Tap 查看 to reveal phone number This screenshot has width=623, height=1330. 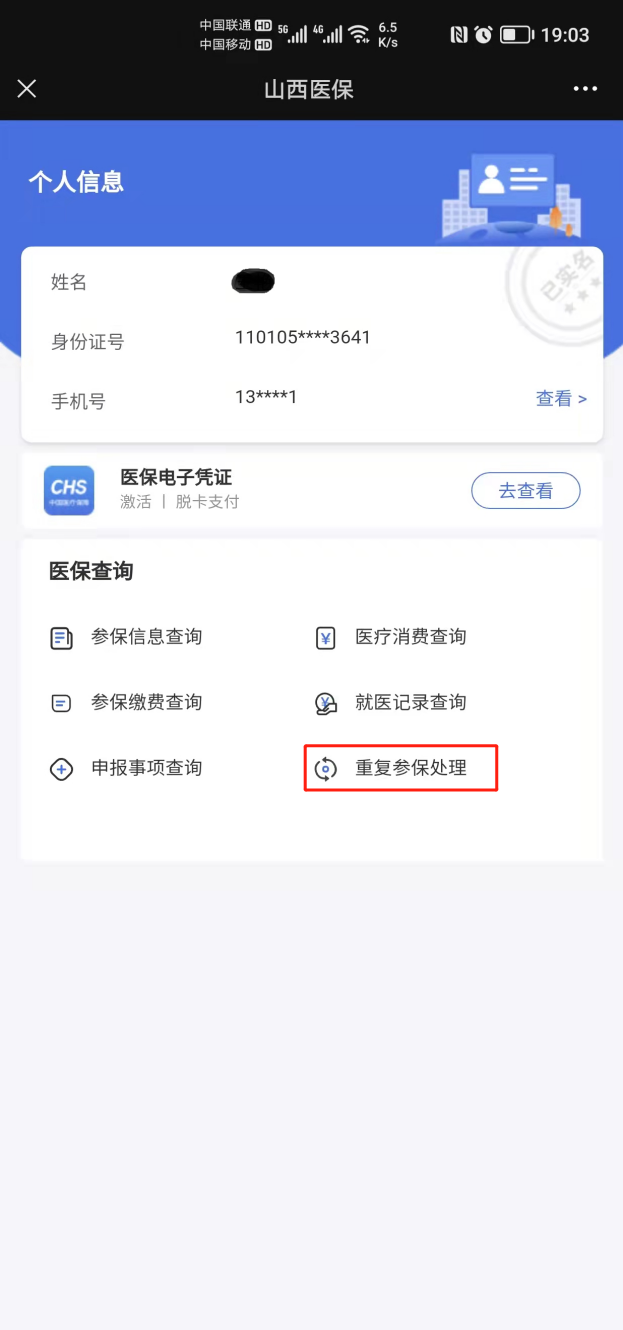[x=561, y=399]
